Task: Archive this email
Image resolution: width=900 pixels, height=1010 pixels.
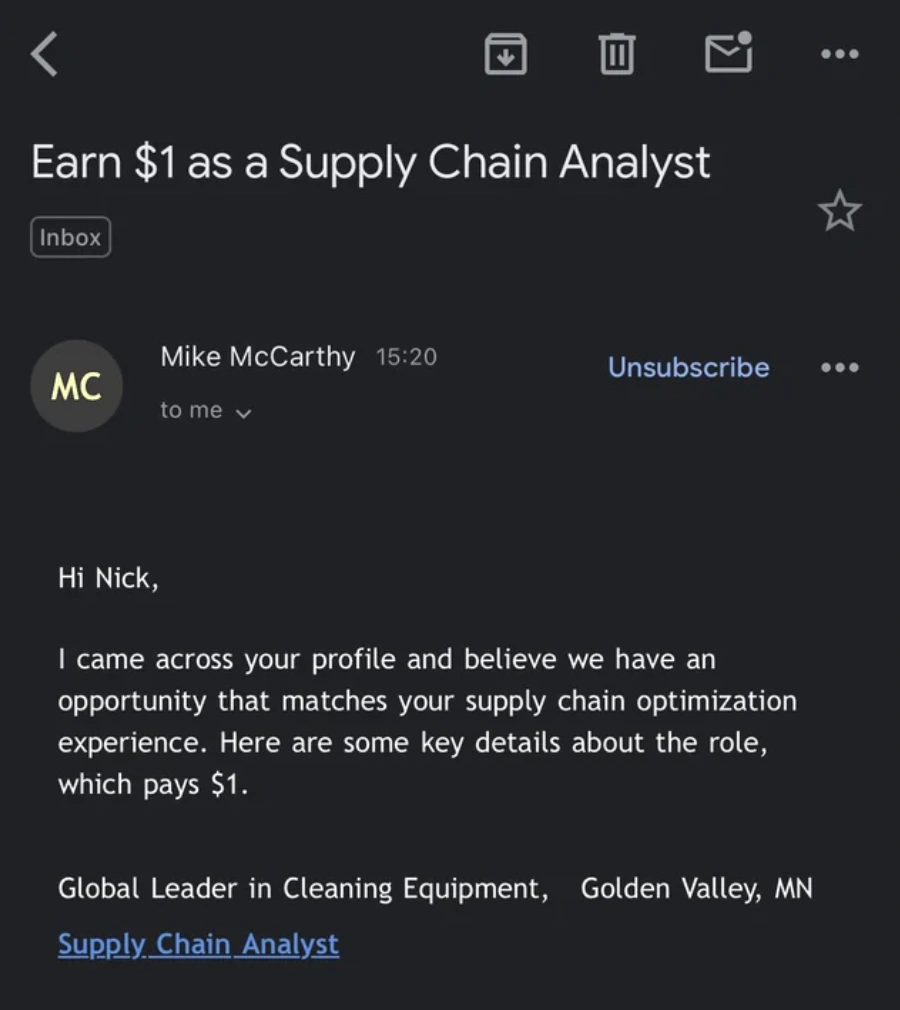Action: (506, 53)
